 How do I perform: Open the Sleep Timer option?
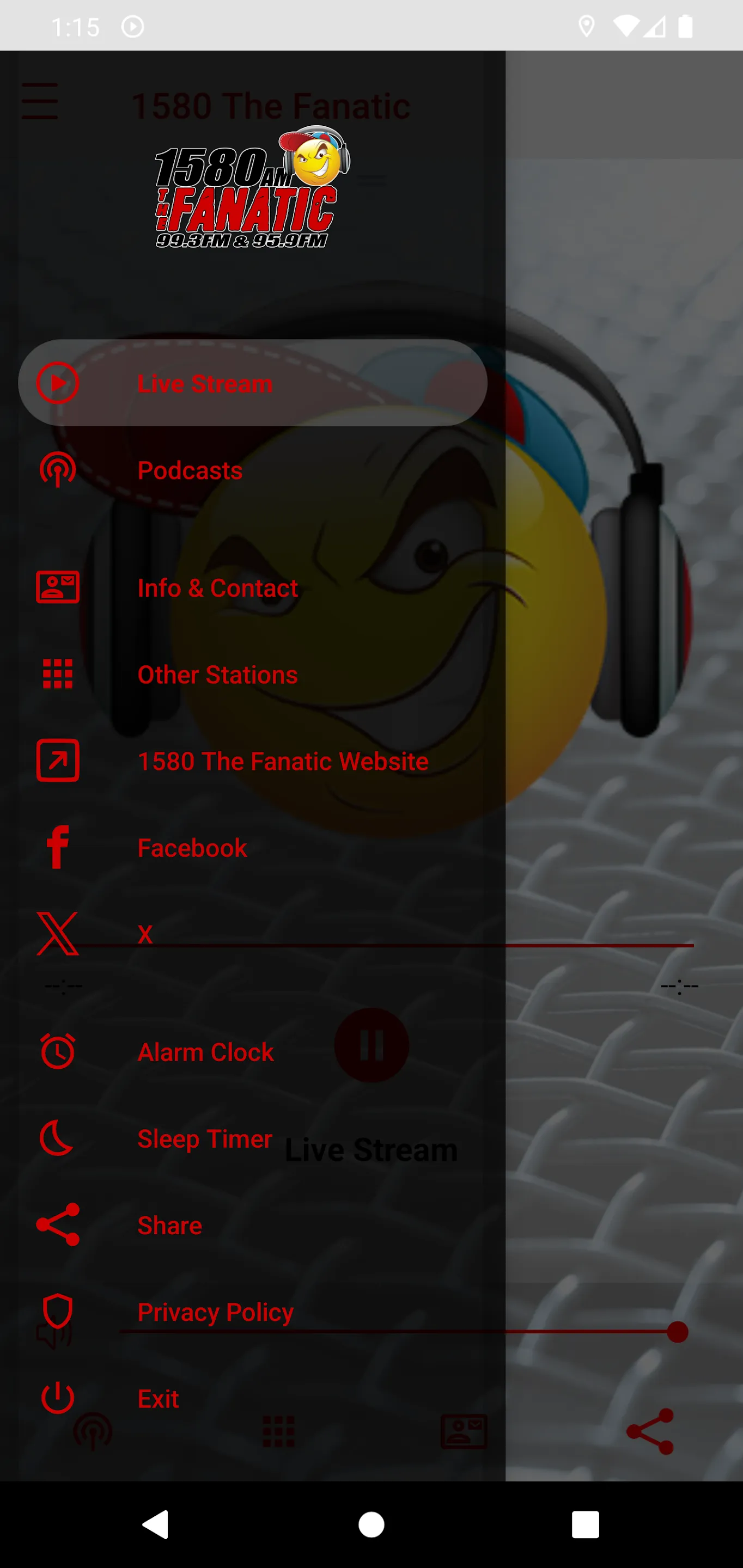(x=205, y=1138)
